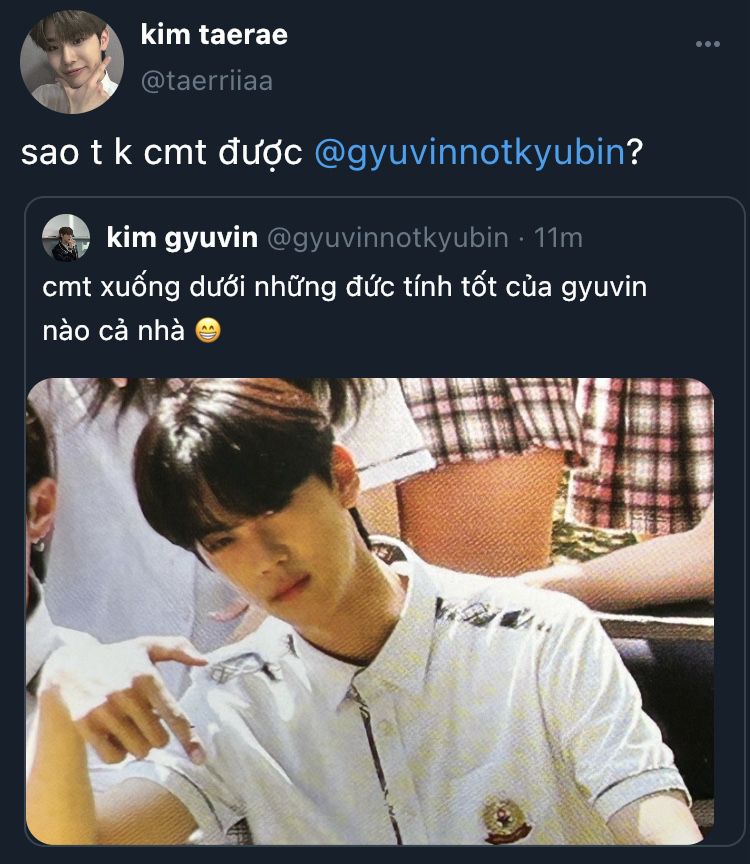Image resolution: width=750 pixels, height=864 pixels.
Task: Open the tweet's overflow menu
Action: coord(707,45)
